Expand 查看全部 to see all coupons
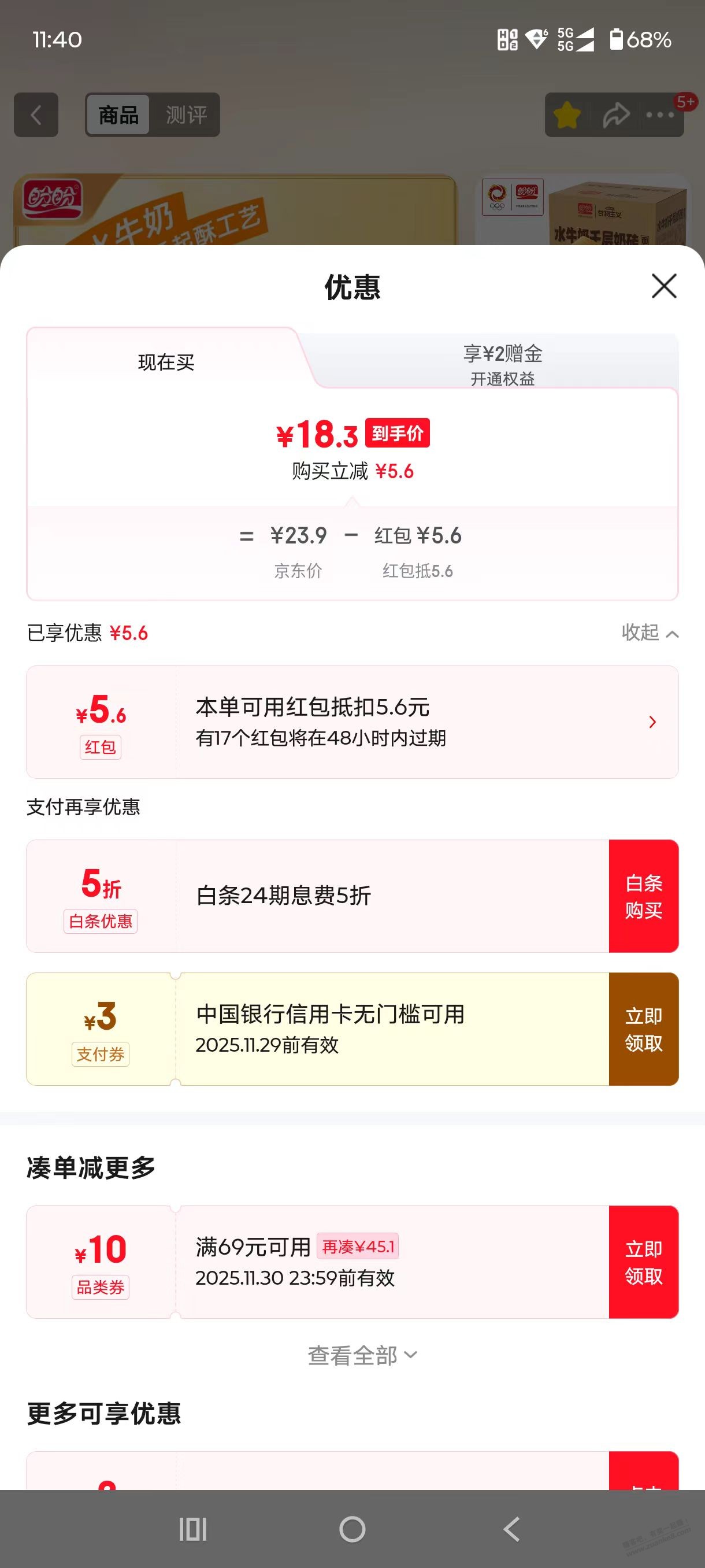This screenshot has height=1568, width=705. click(362, 1356)
